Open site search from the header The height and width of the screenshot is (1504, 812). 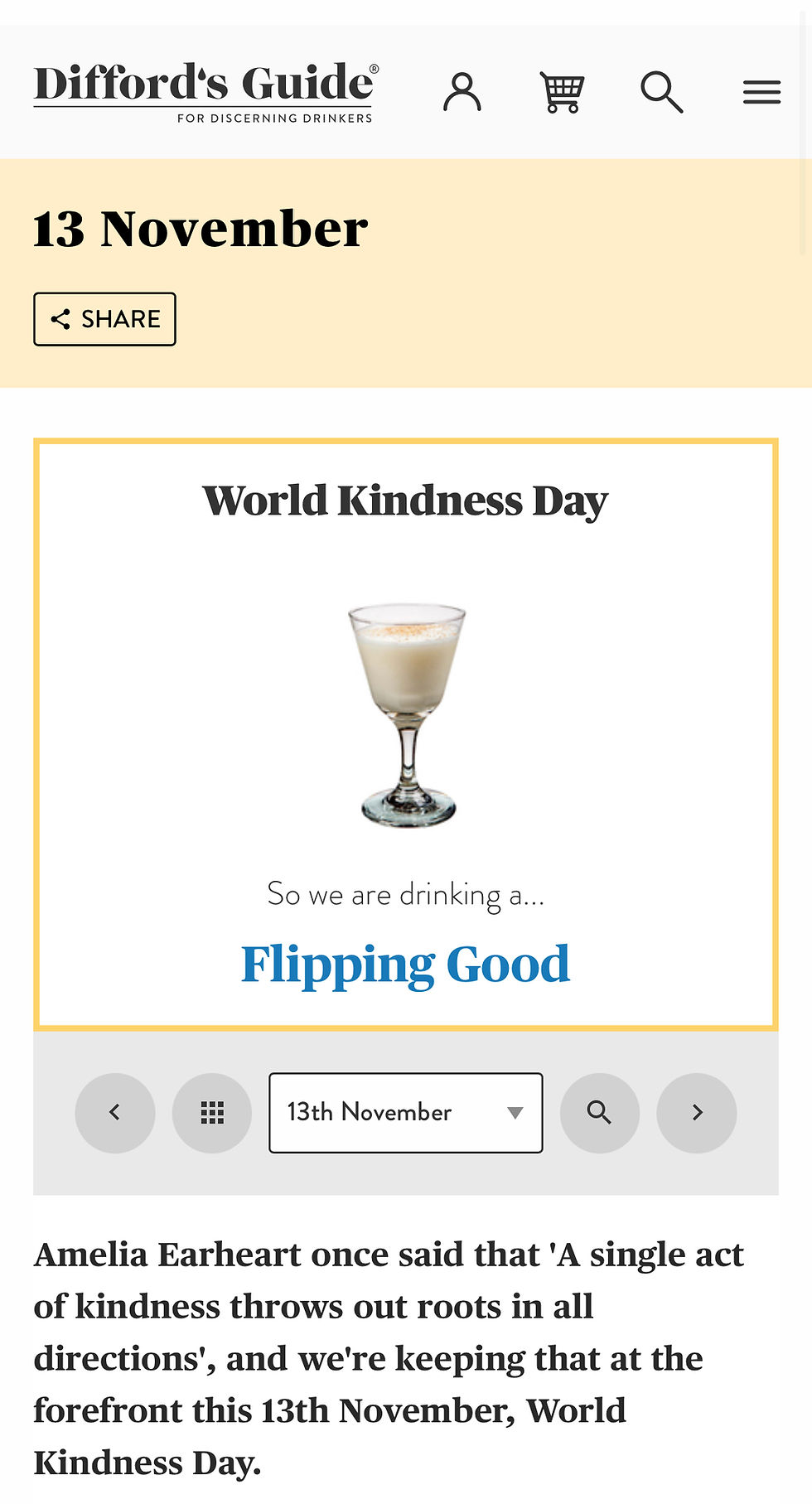[x=661, y=91]
